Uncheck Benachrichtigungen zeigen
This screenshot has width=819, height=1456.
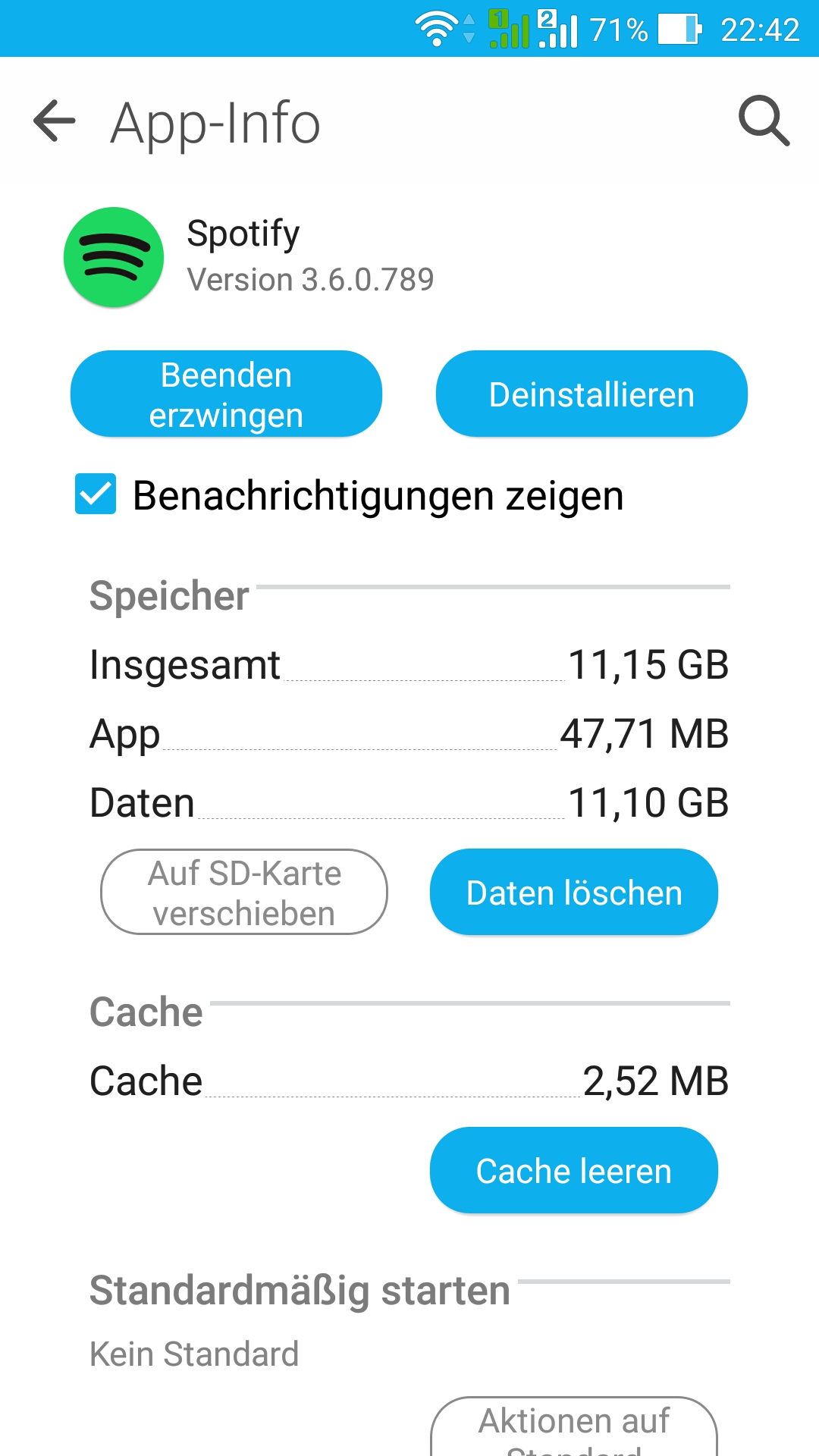click(96, 494)
